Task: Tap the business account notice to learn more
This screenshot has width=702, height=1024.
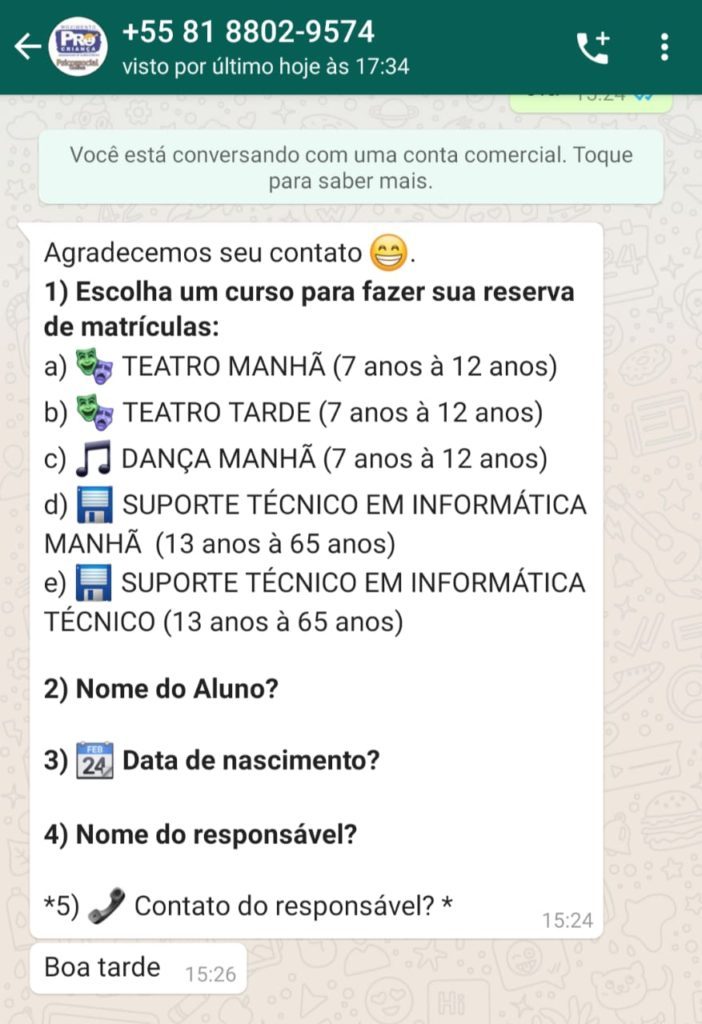Action: (x=351, y=168)
